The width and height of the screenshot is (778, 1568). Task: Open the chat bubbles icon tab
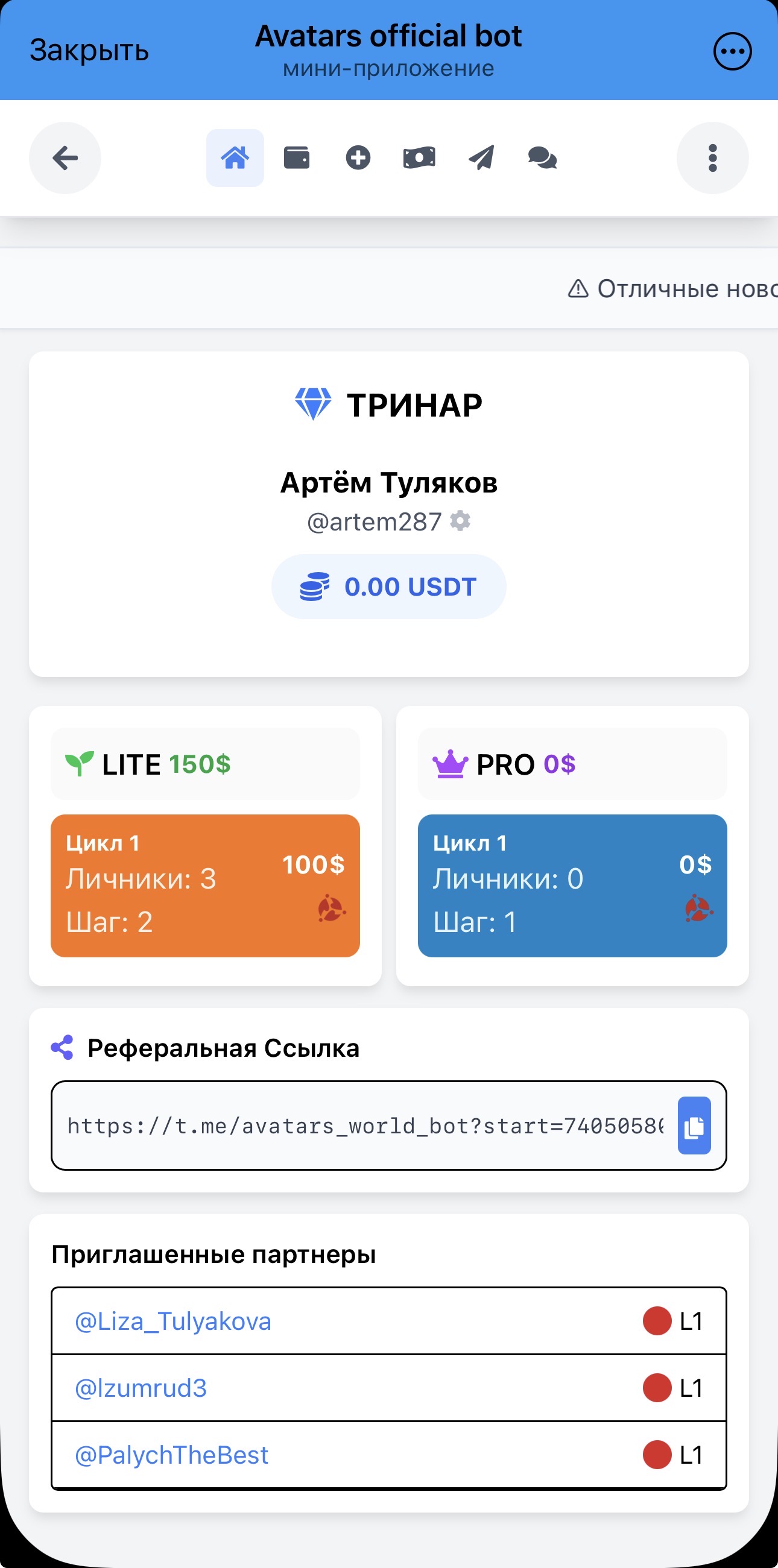[542, 159]
